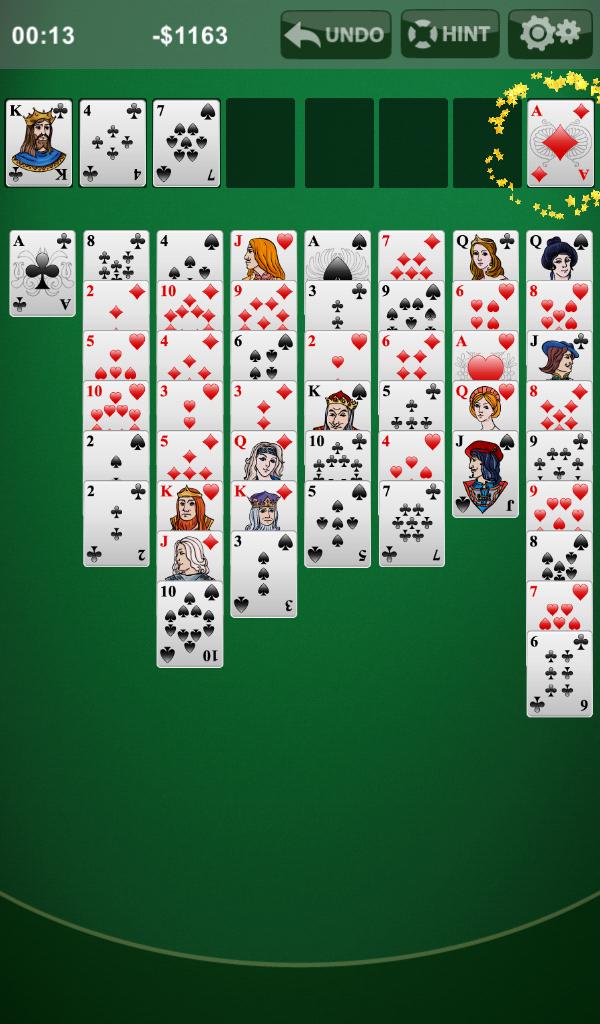
Task: Tap the six of clubs card
Action: pyautogui.click(x=560, y=673)
